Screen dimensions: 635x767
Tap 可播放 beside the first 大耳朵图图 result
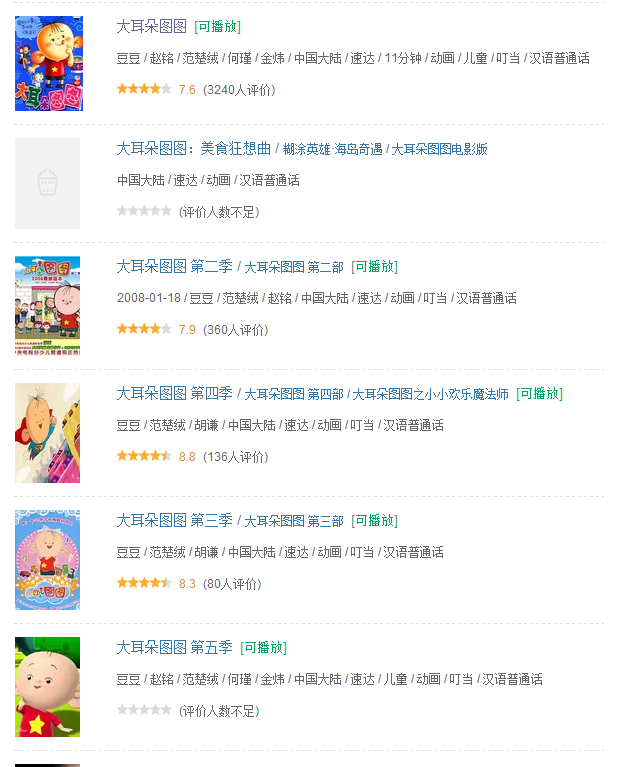217,27
